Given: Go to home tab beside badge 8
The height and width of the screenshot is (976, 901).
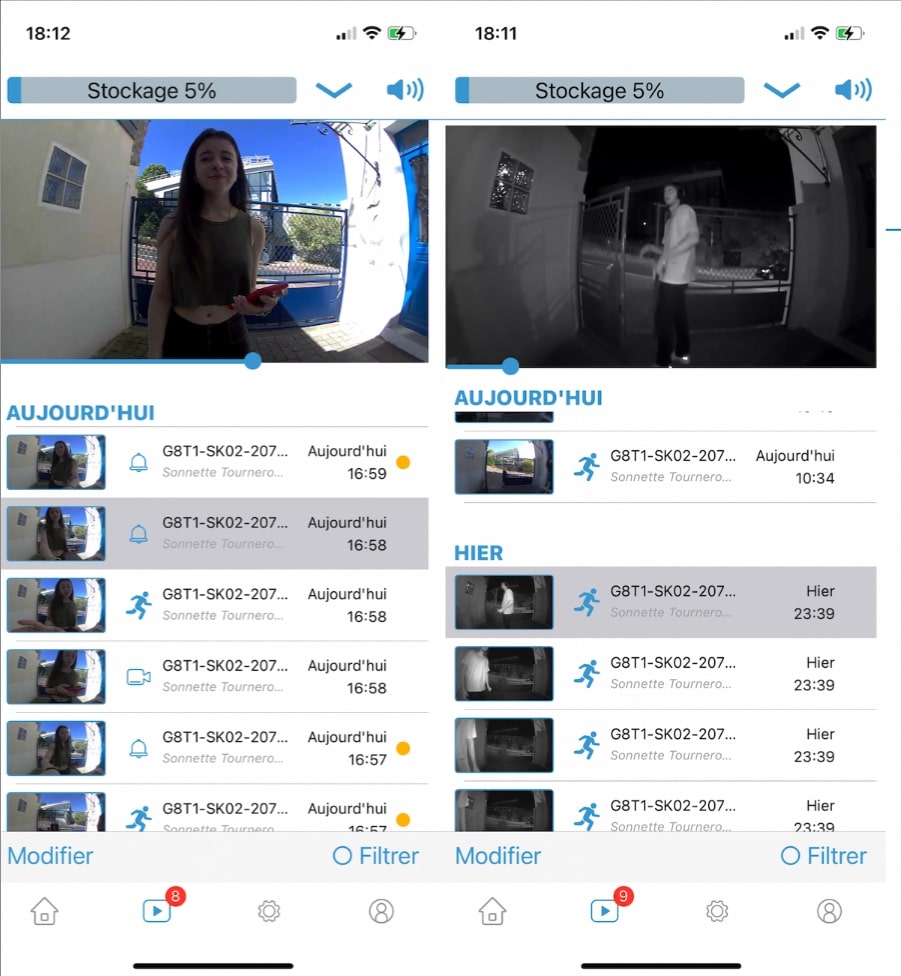Looking at the screenshot, I should (44, 911).
